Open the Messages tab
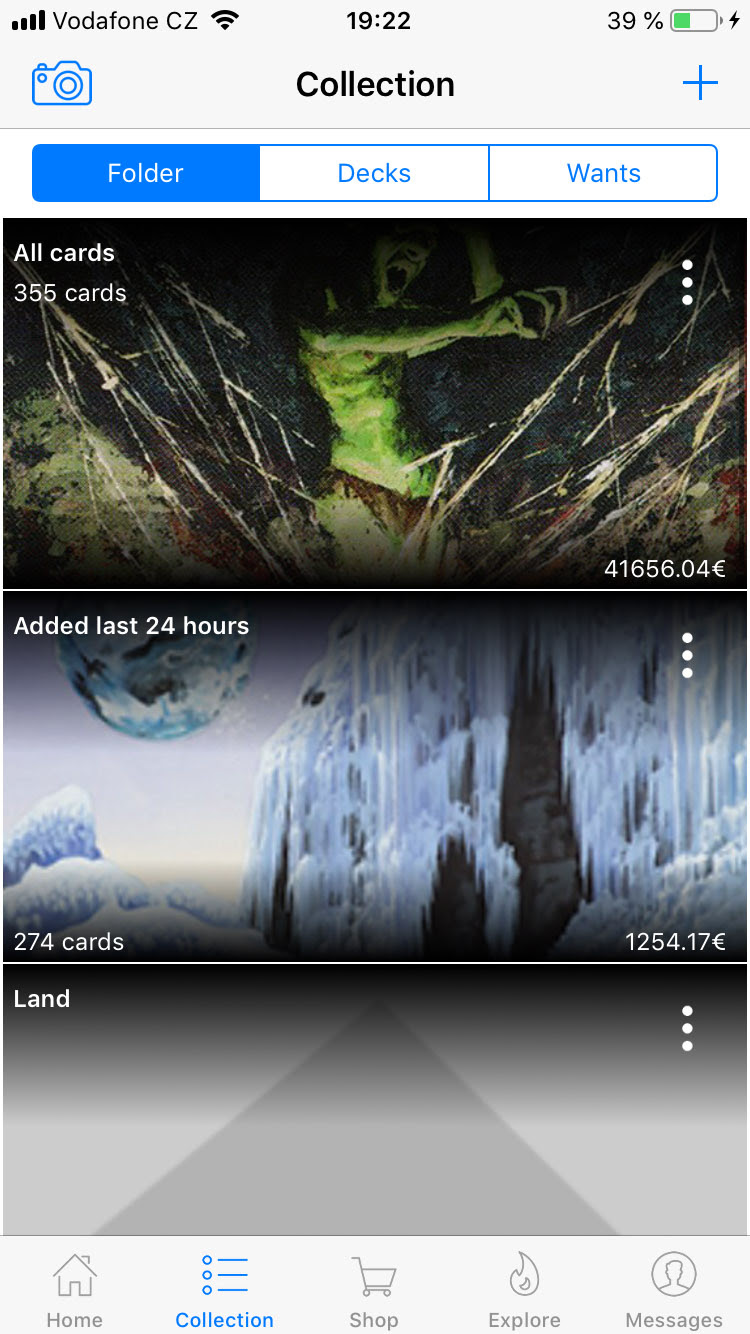Image resolution: width=750 pixels, height=1334 pixels. 674,1292
